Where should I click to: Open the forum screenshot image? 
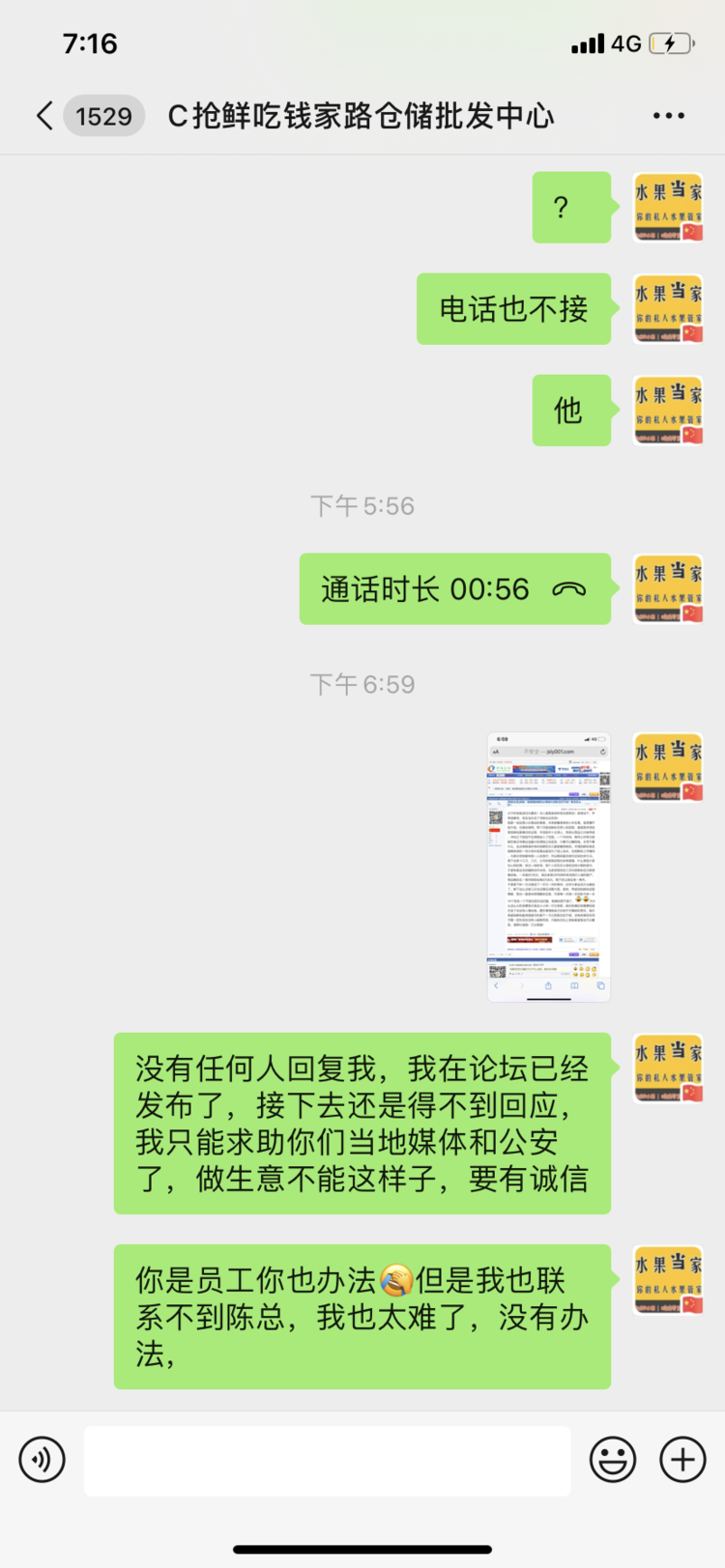click(548, 867)
